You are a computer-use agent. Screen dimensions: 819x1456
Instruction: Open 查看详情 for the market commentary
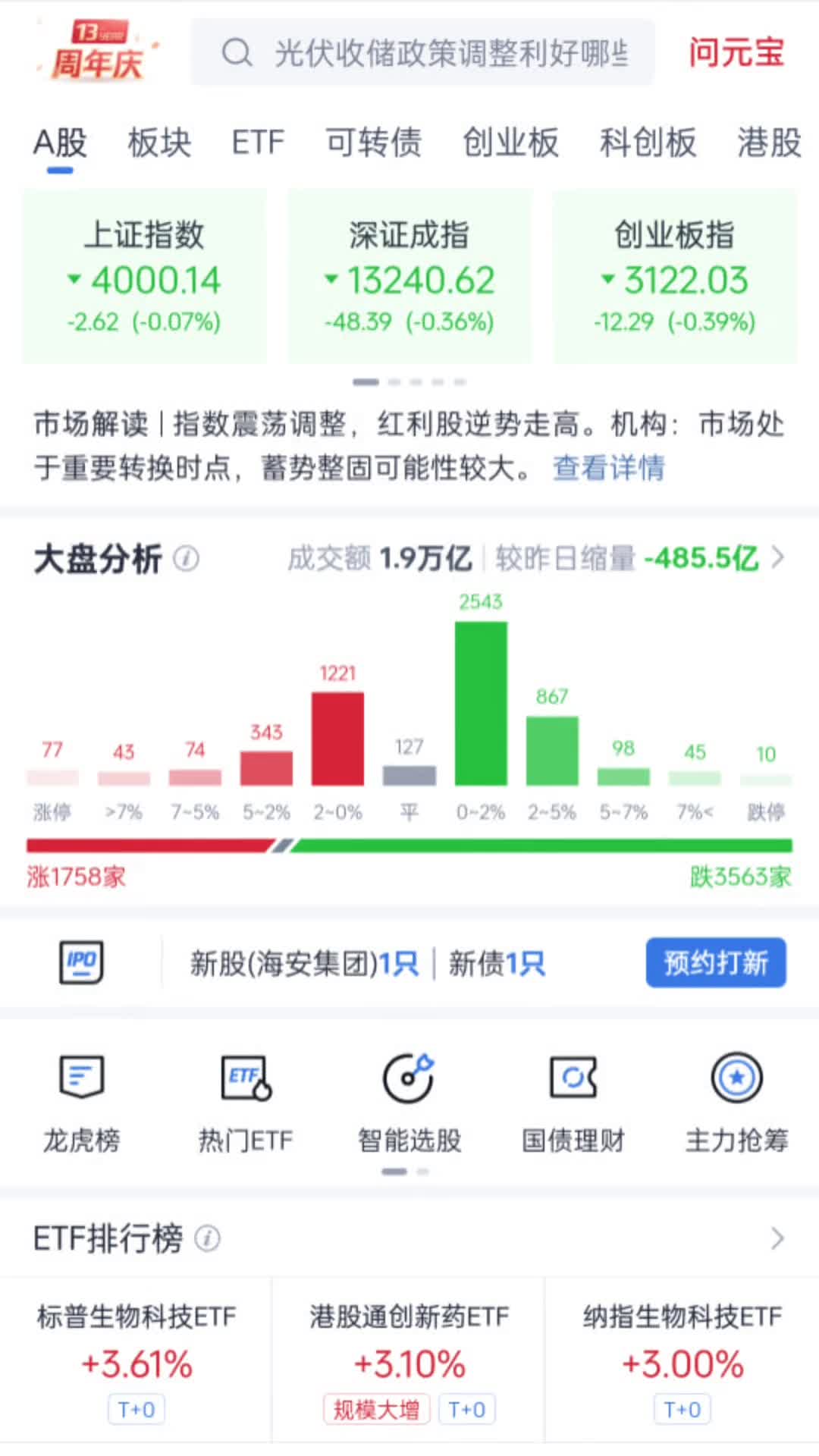608,470
